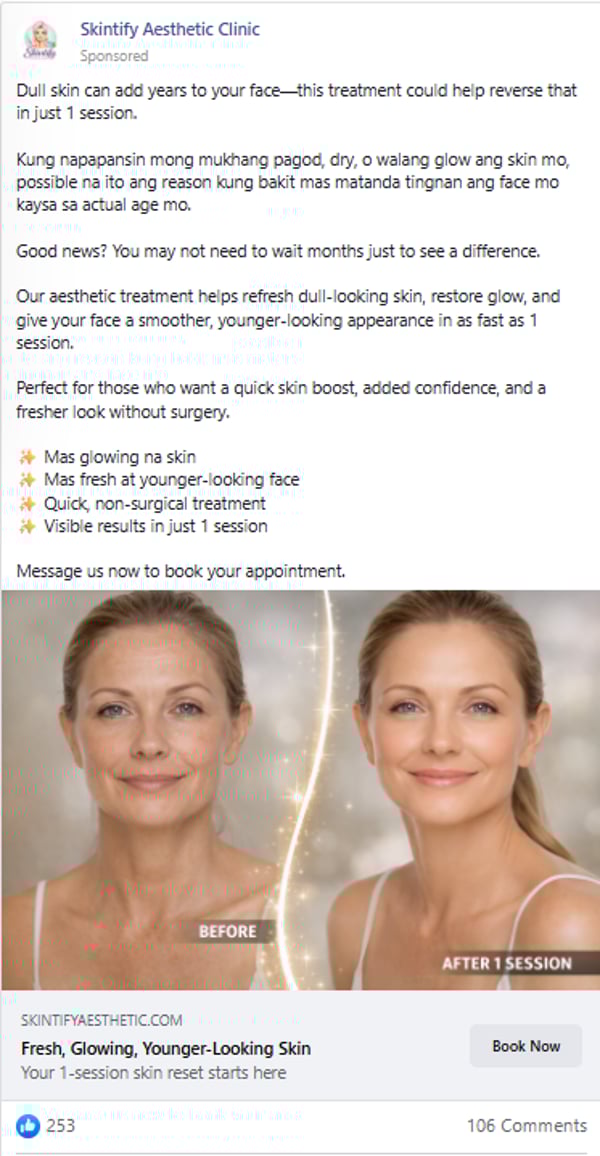Open the before and after ad image
The height and width of the screenshot is (1156, 600).
click(x=300, y=790)
